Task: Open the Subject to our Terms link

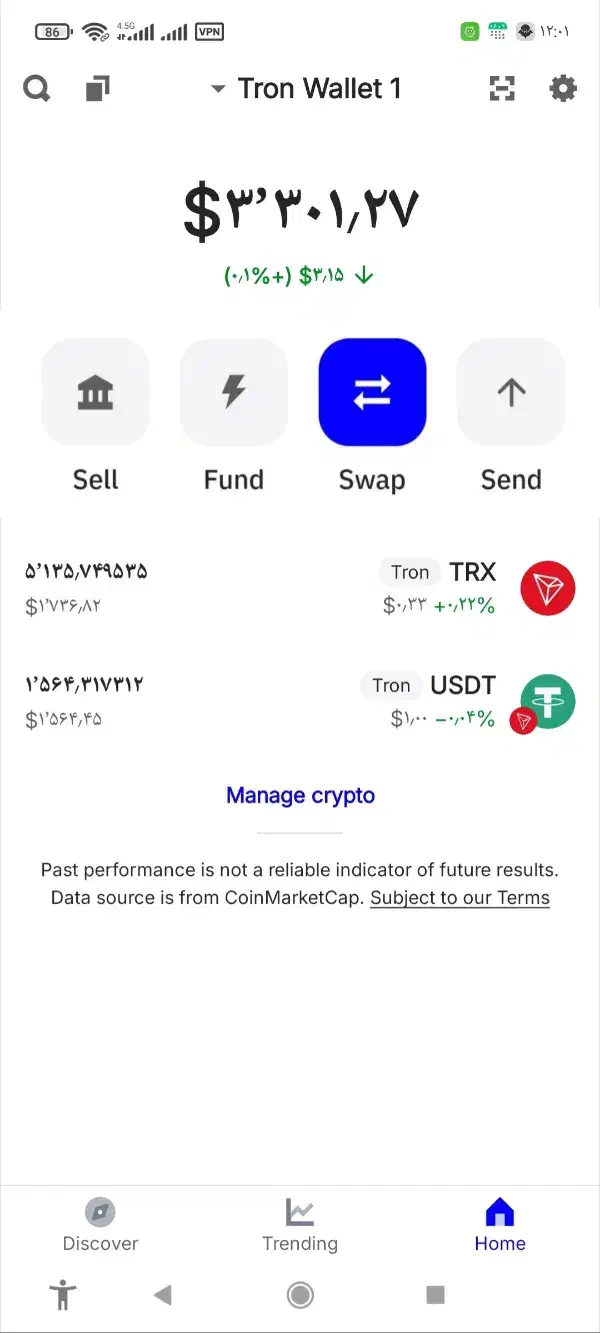Action: 460,898
